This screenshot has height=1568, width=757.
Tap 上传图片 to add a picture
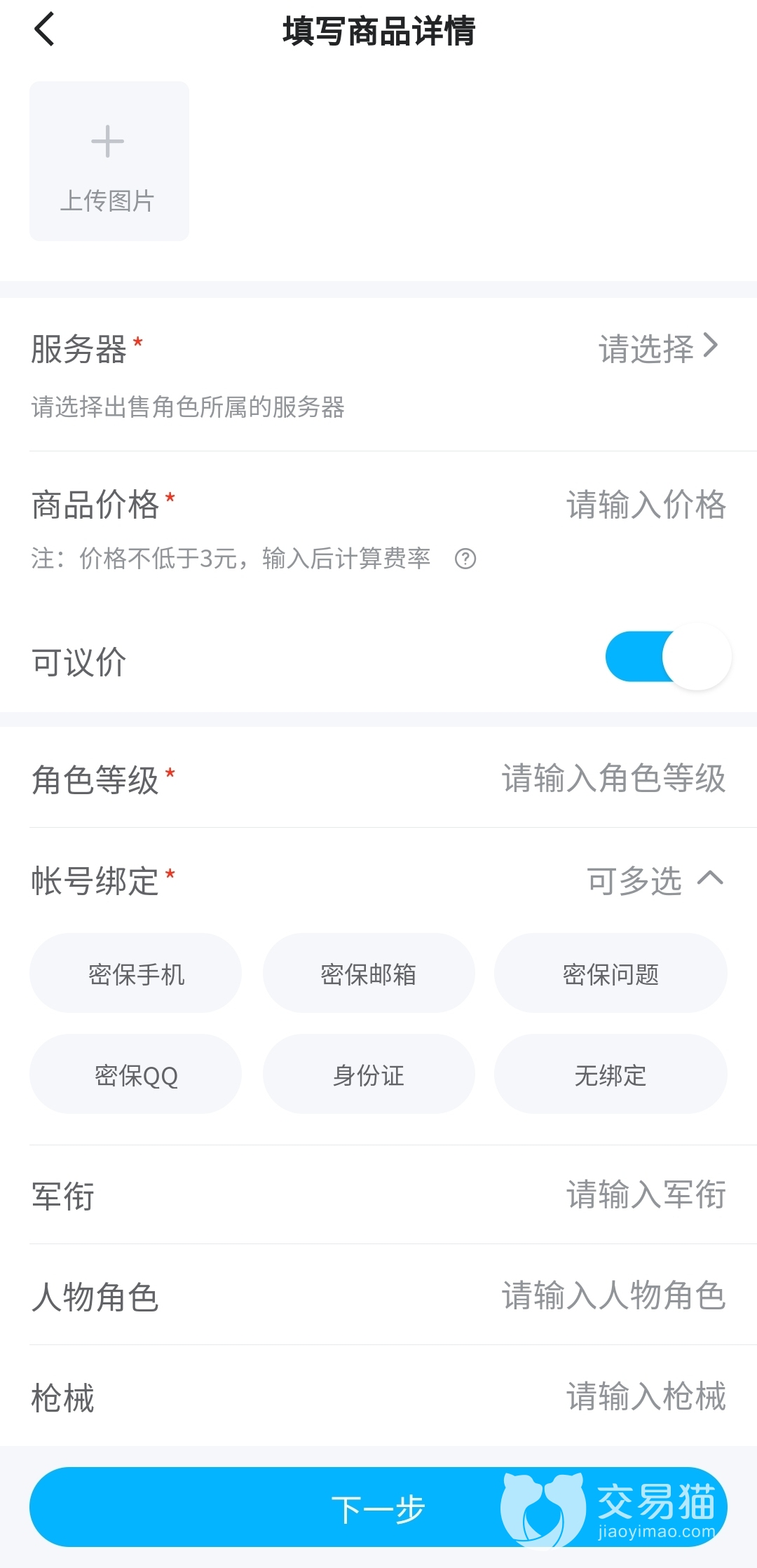[x=109, y=161]
